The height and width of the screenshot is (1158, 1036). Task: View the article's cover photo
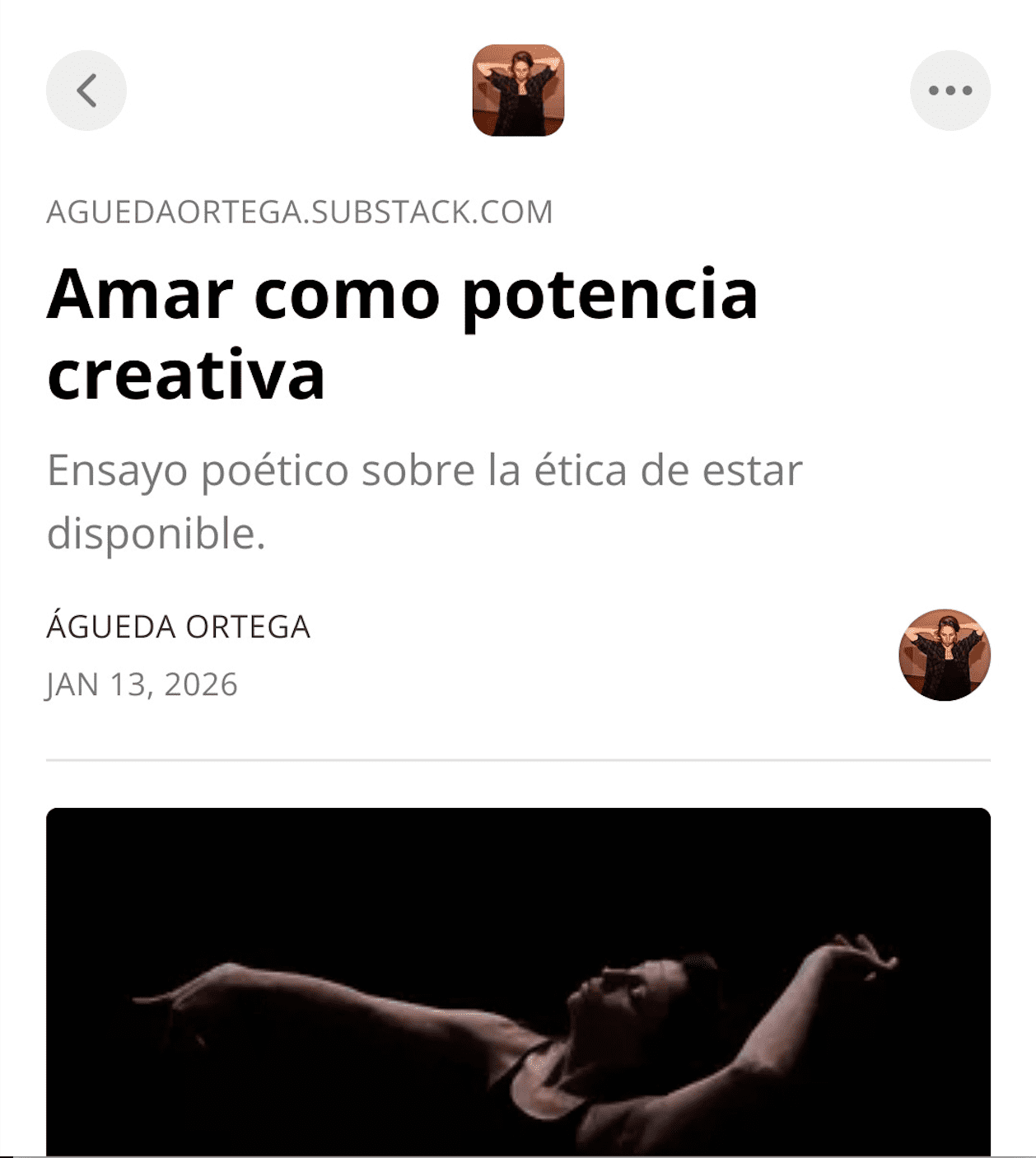pyautogui.click(x=518, y=982)
